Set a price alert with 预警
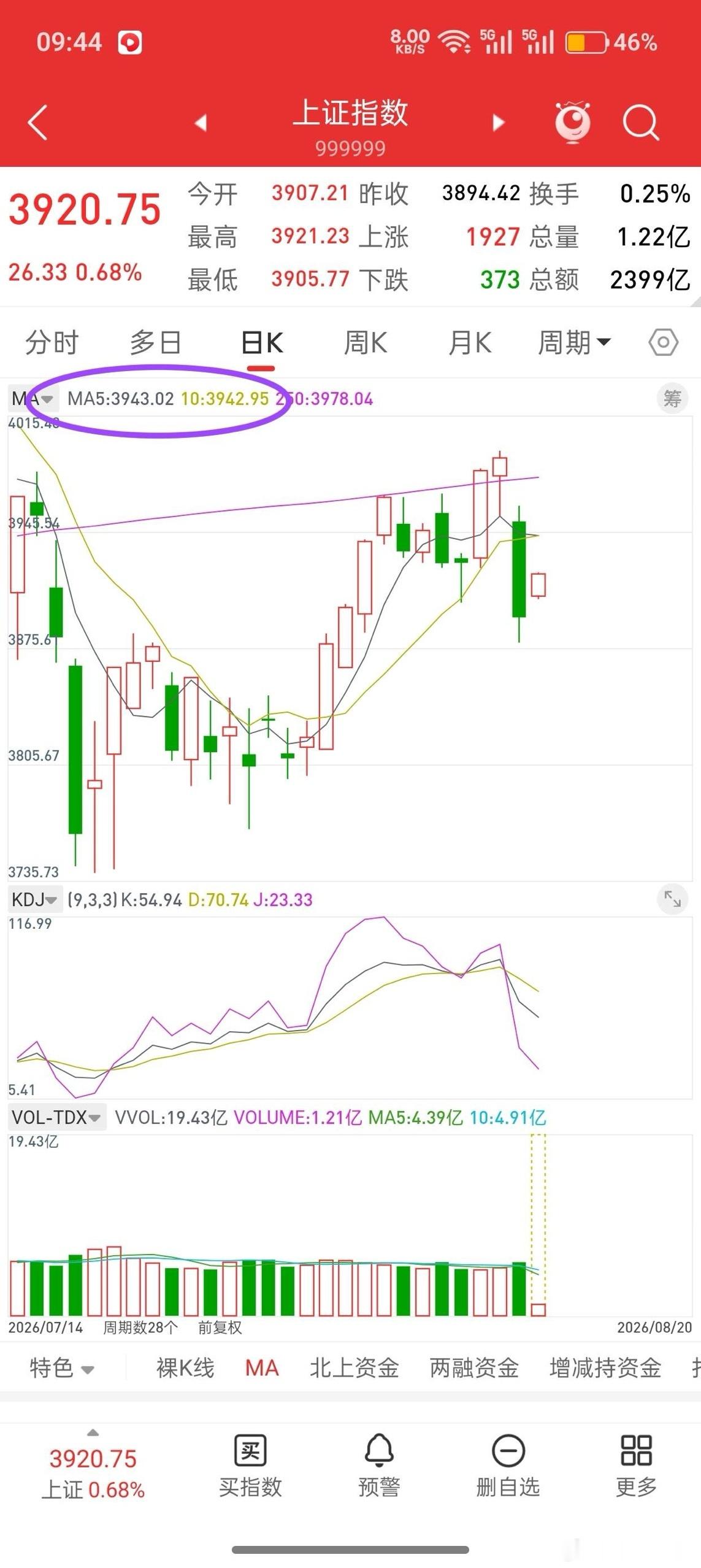The height and width of the screenshot is (1568, 701). coord(379,1466)
